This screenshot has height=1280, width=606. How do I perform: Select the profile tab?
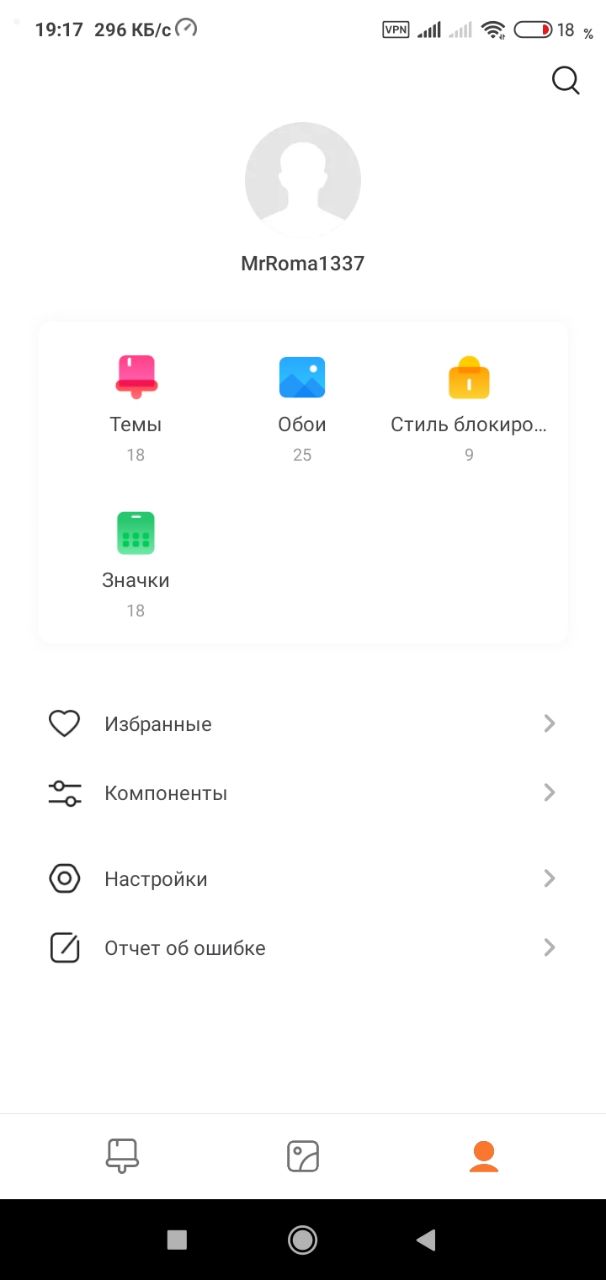[484, 1156]
